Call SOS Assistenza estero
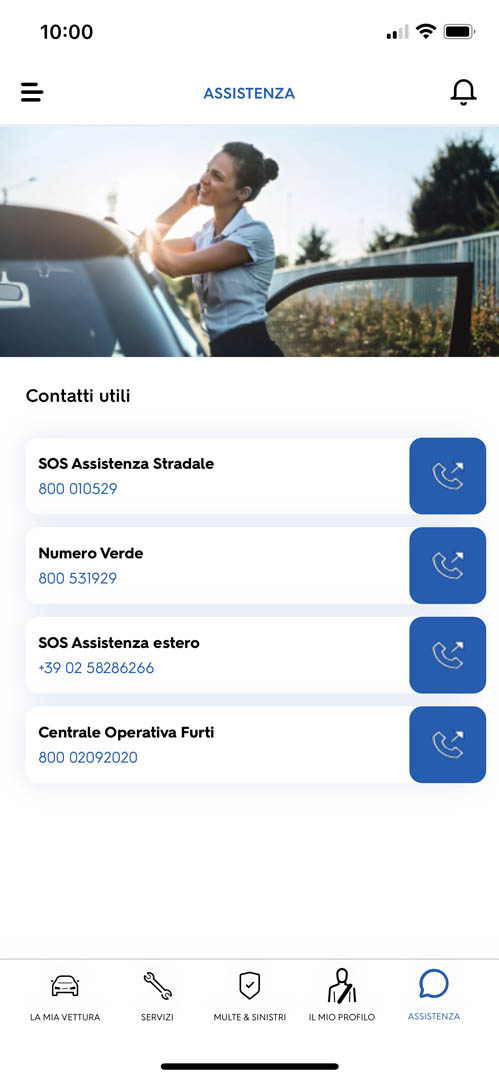The width and height of the screenshot is (499, 1080). click(x=447, y=655)
